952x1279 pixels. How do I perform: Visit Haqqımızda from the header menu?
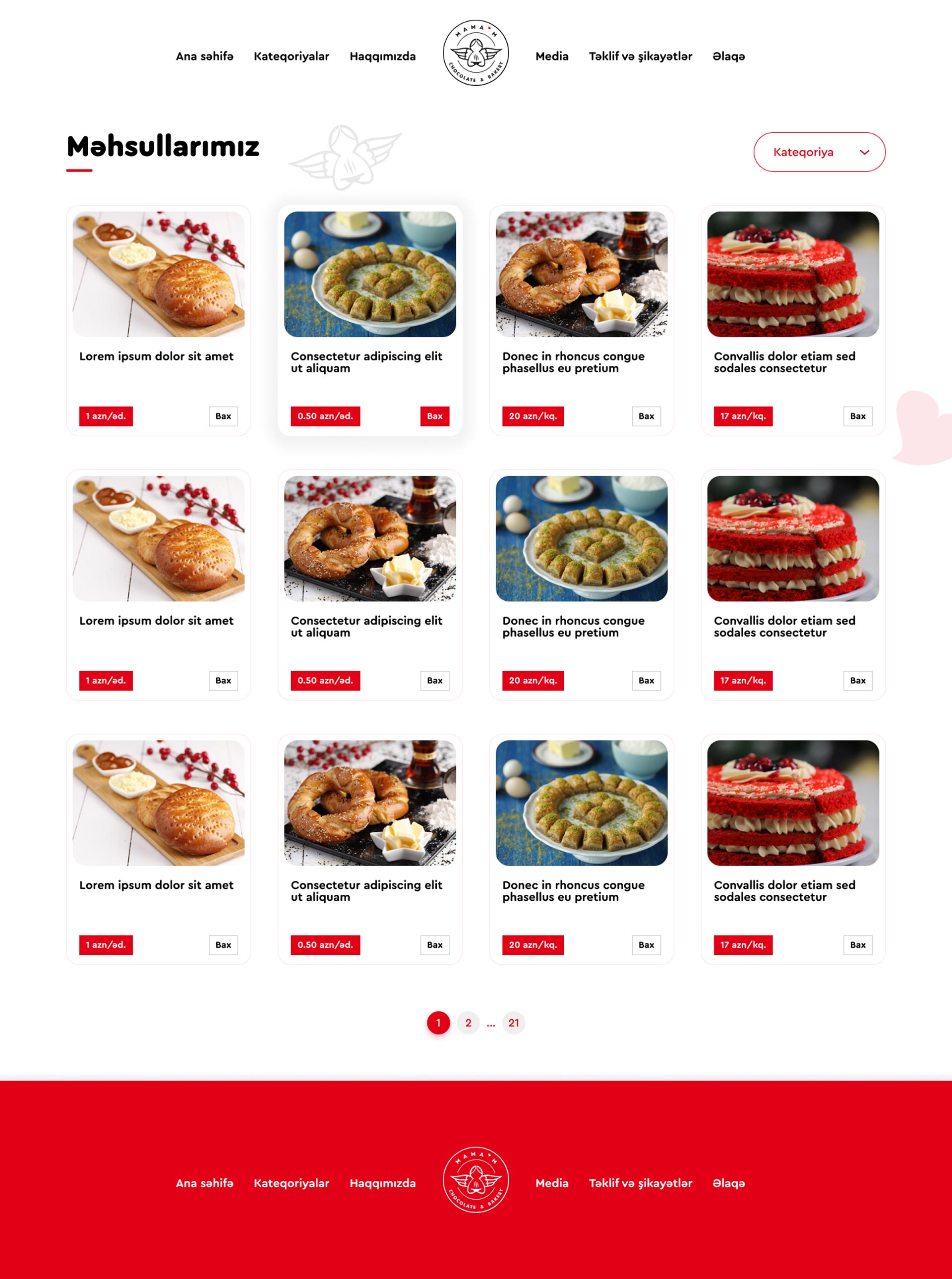pyautogui.click(x=382, y=57)
